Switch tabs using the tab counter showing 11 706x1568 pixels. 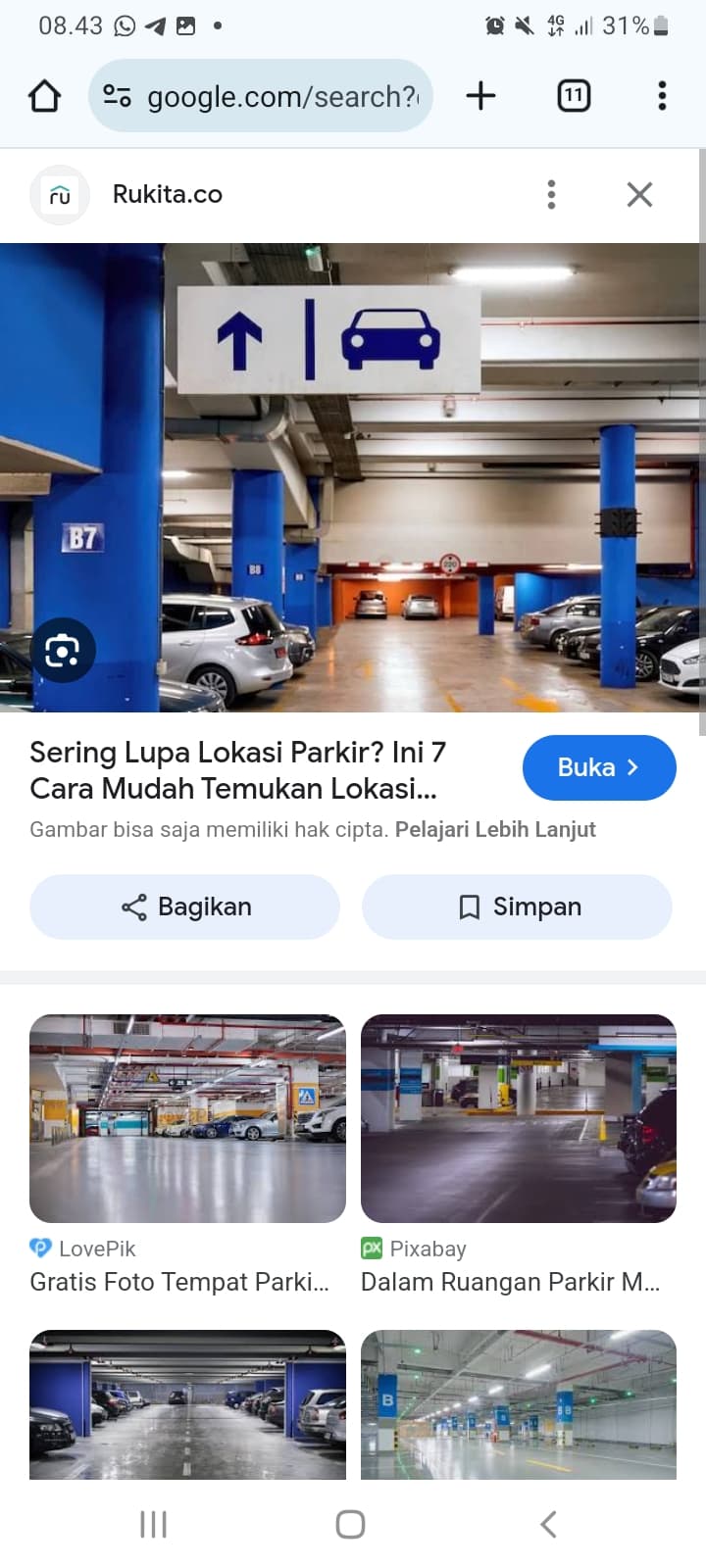(x=573, y=96)
